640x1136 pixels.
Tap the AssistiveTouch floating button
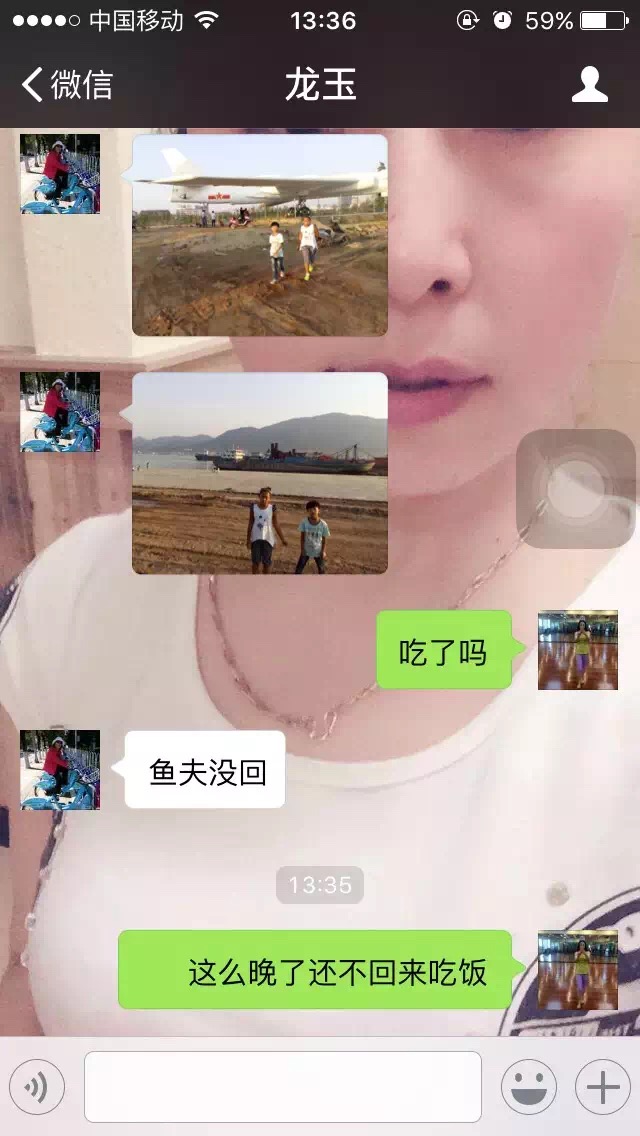point(575,489)
